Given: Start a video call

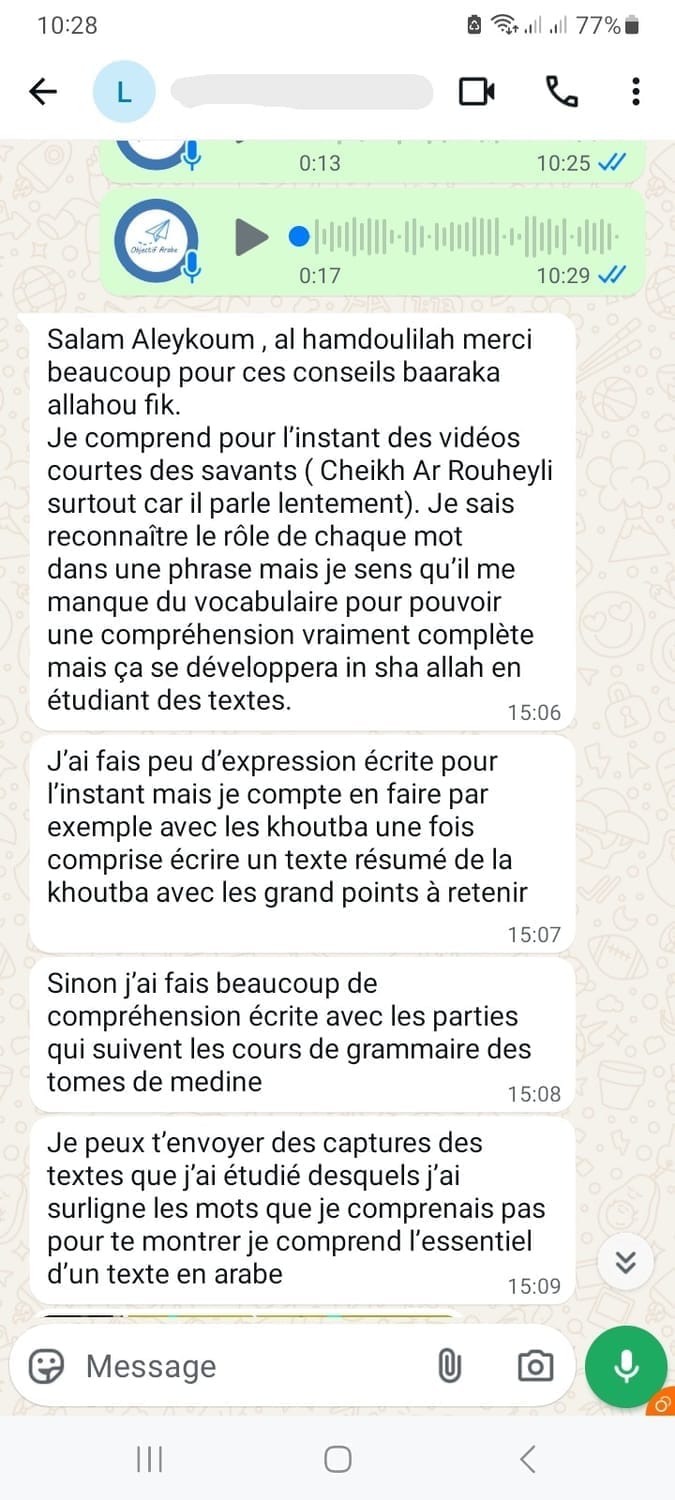Looking at the screenshot, I should [477, 92].
